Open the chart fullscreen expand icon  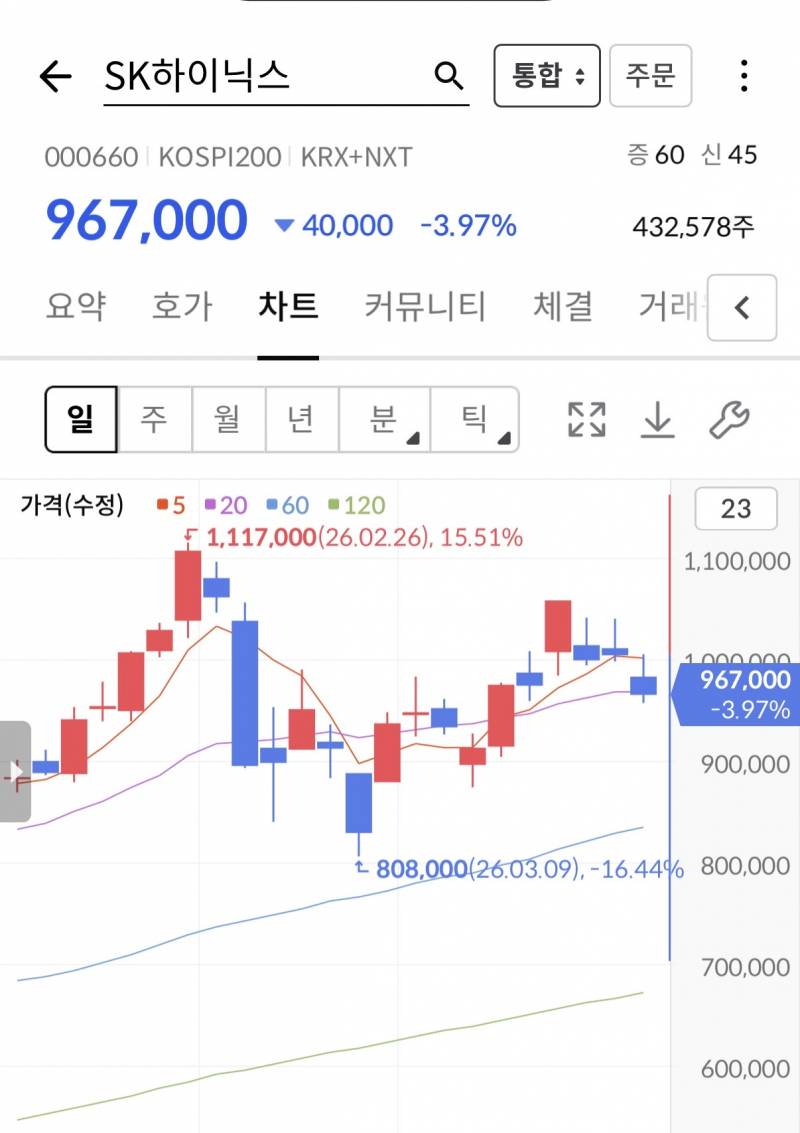585,419
